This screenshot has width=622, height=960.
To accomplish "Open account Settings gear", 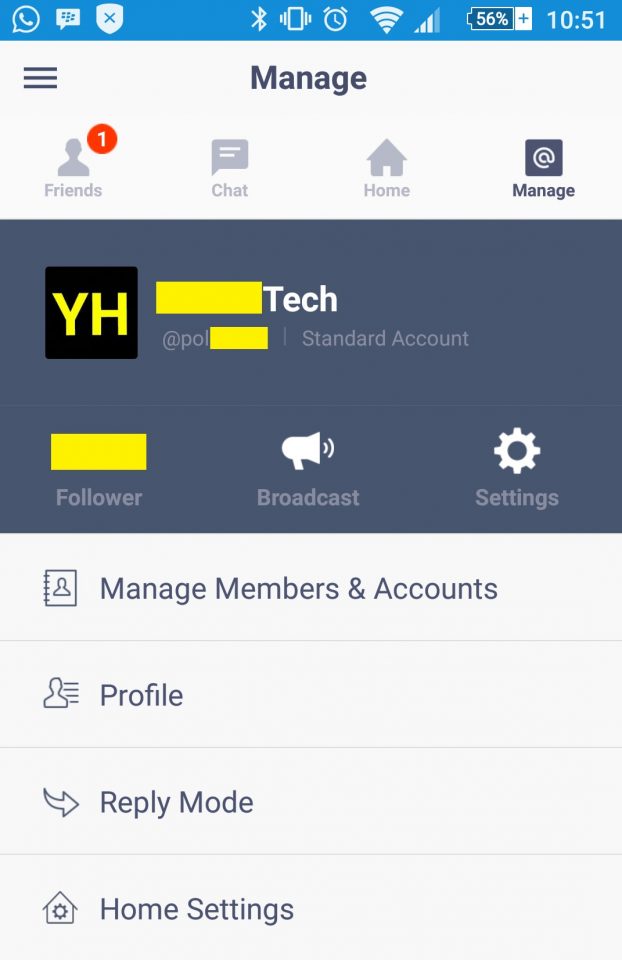I will pos(516,470).
